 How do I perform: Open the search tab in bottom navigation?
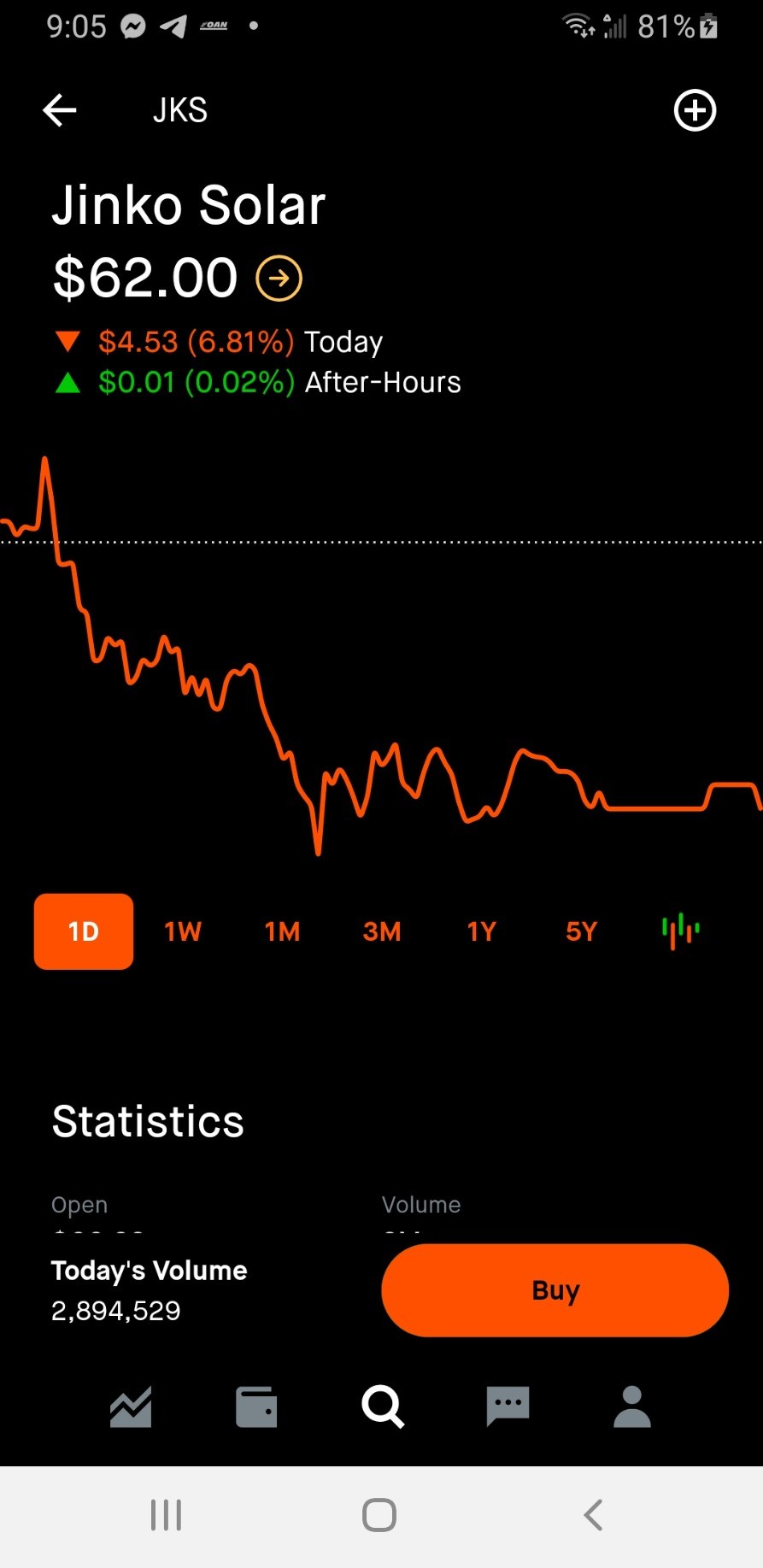coord(382,1407)
